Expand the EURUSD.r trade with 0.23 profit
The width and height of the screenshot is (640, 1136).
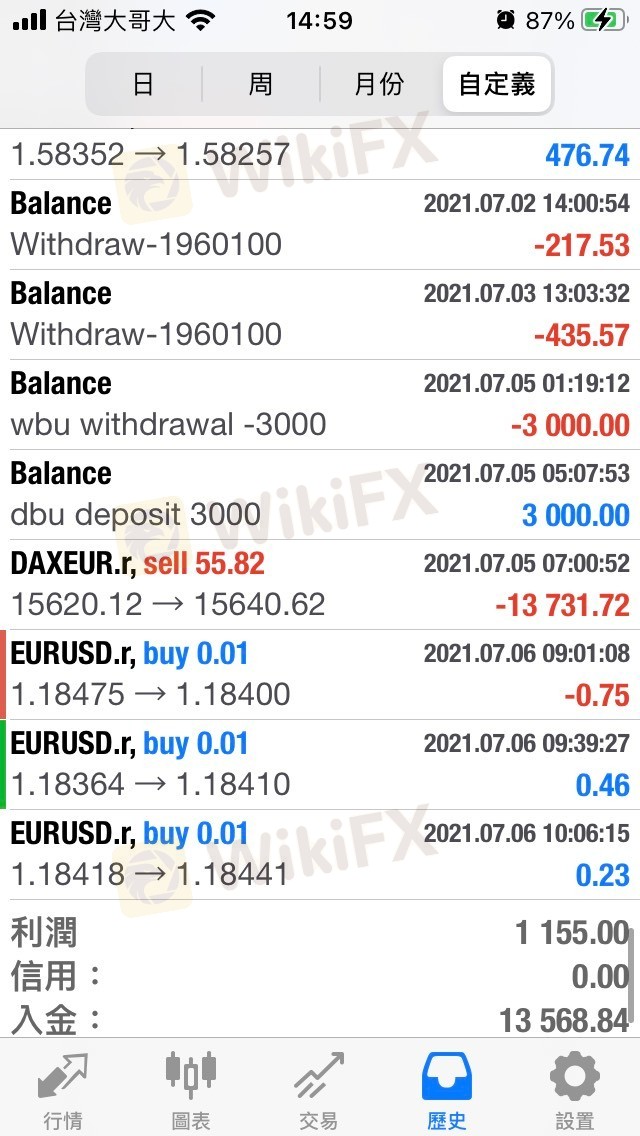click(x=320, y=855)
